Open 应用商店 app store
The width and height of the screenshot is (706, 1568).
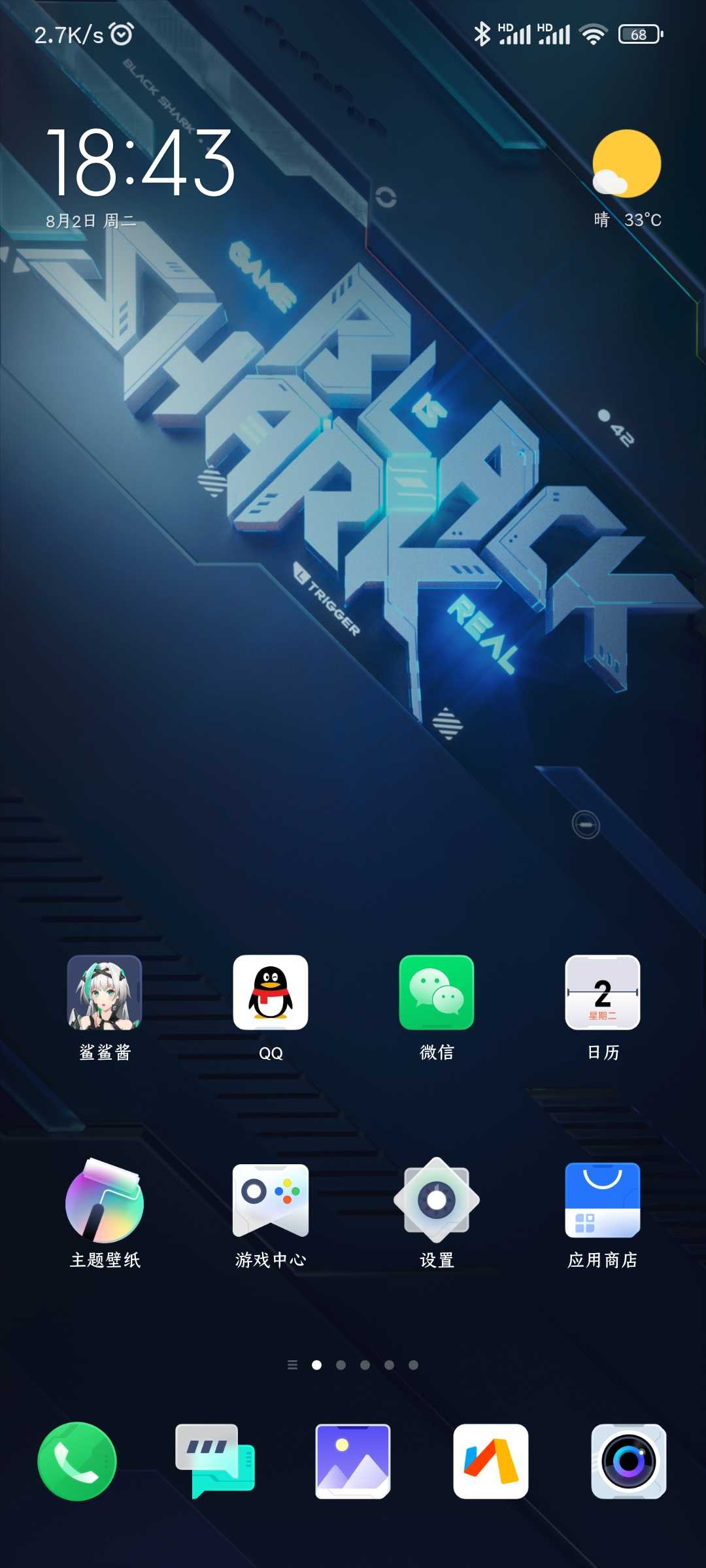tap(603, 1200)
